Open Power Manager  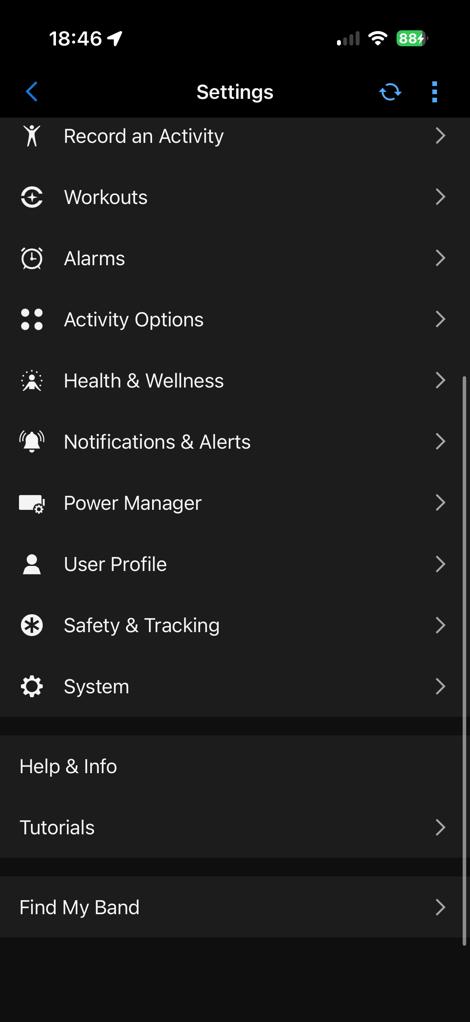pos(231,503)
